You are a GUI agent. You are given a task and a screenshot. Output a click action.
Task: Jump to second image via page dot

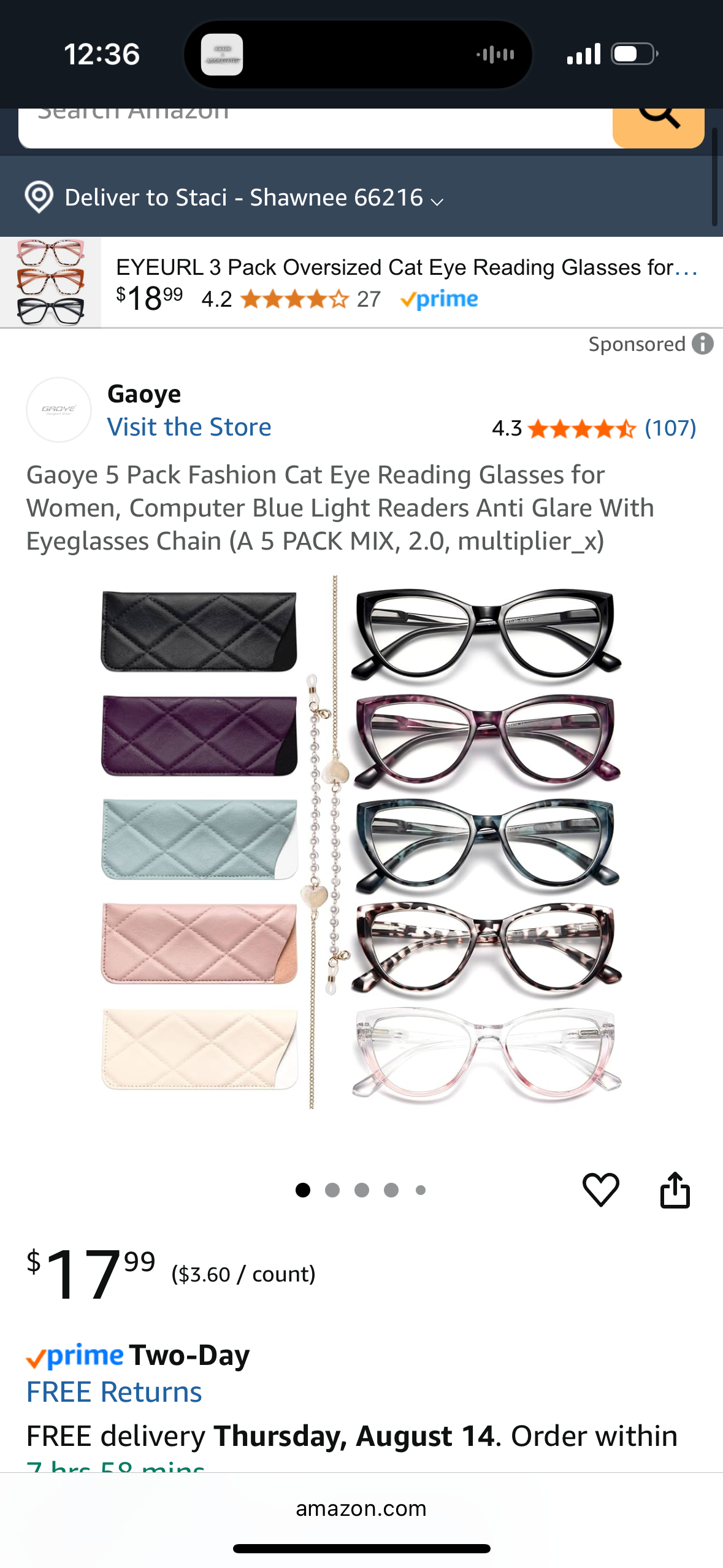(332, 1190)
